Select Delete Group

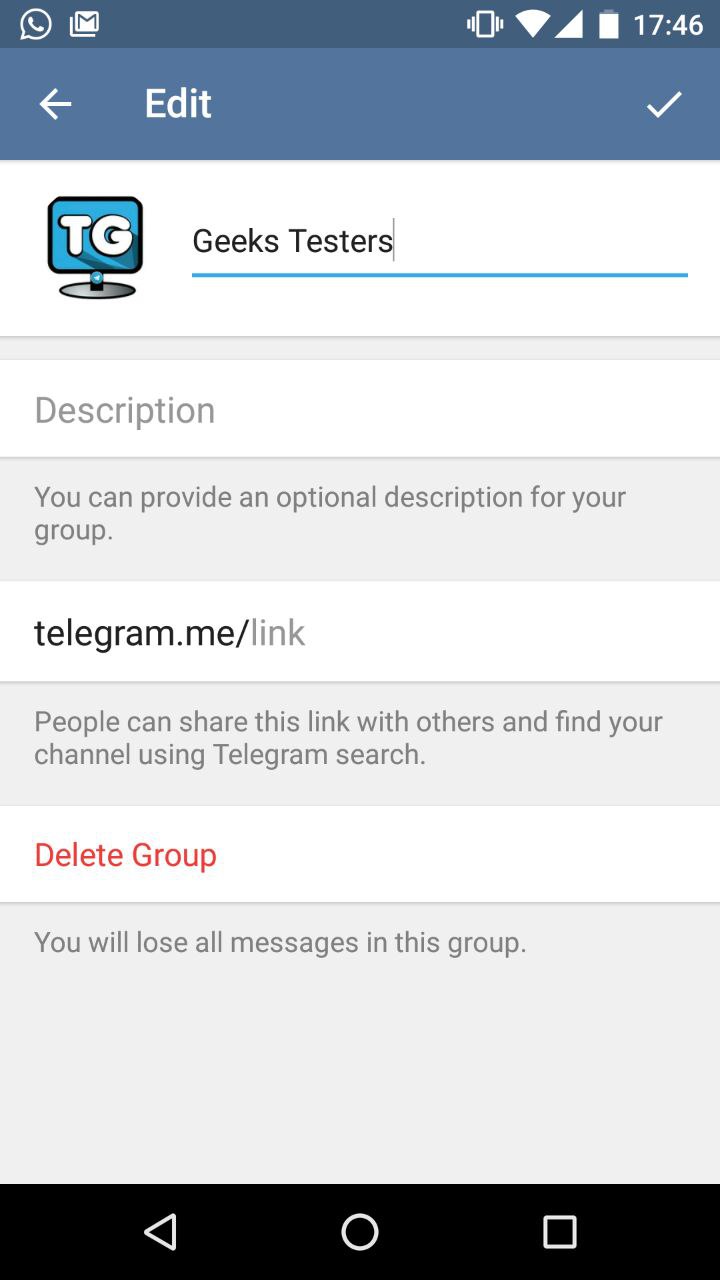tap(126, 855)
